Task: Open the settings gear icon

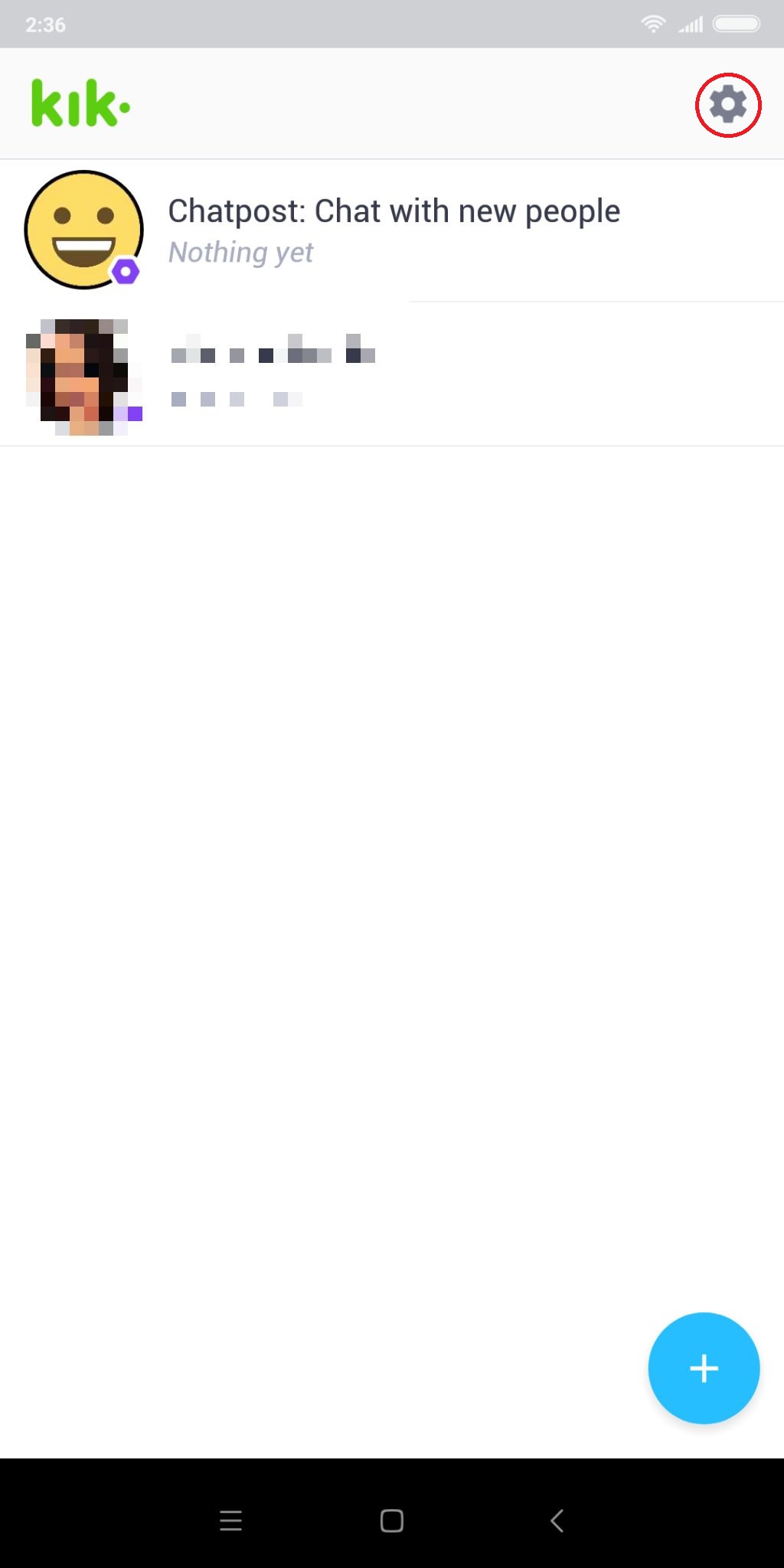Action: point(727,105)
